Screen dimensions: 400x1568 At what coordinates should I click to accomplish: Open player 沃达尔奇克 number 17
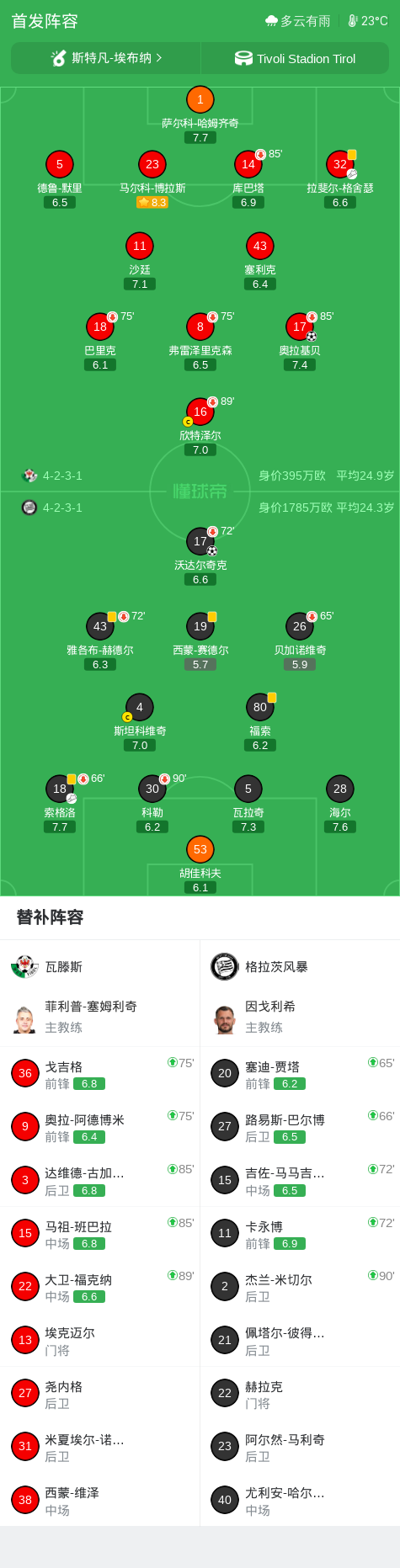click(200, 555)
